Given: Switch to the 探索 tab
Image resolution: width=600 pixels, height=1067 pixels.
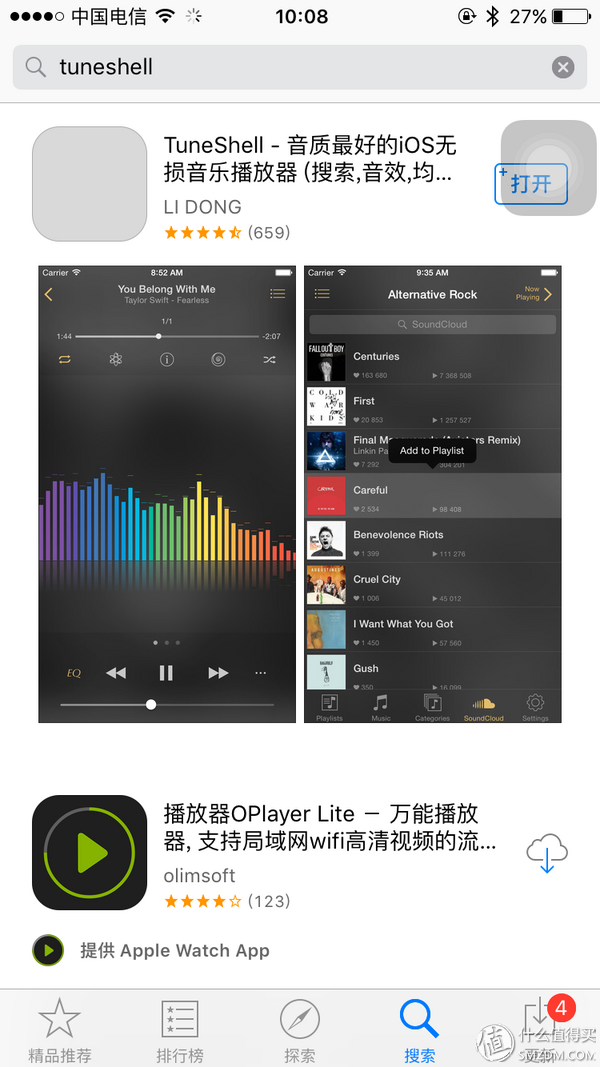Looking at the screenshot, I should click(x=300, y=1029).
